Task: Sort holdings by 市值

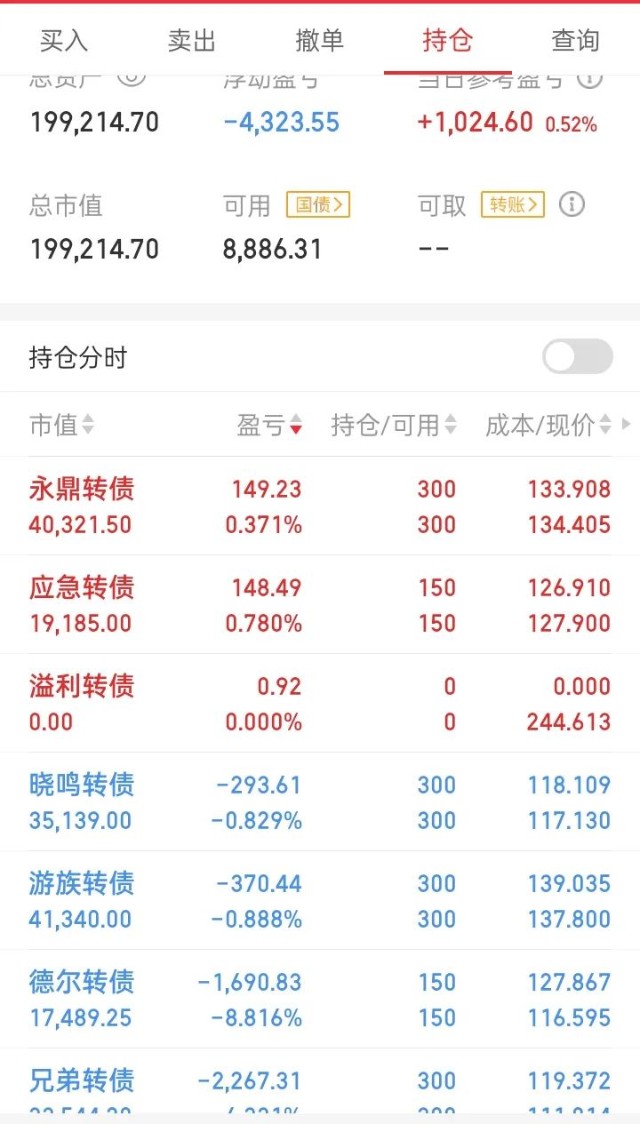Action: pos(61,425)
